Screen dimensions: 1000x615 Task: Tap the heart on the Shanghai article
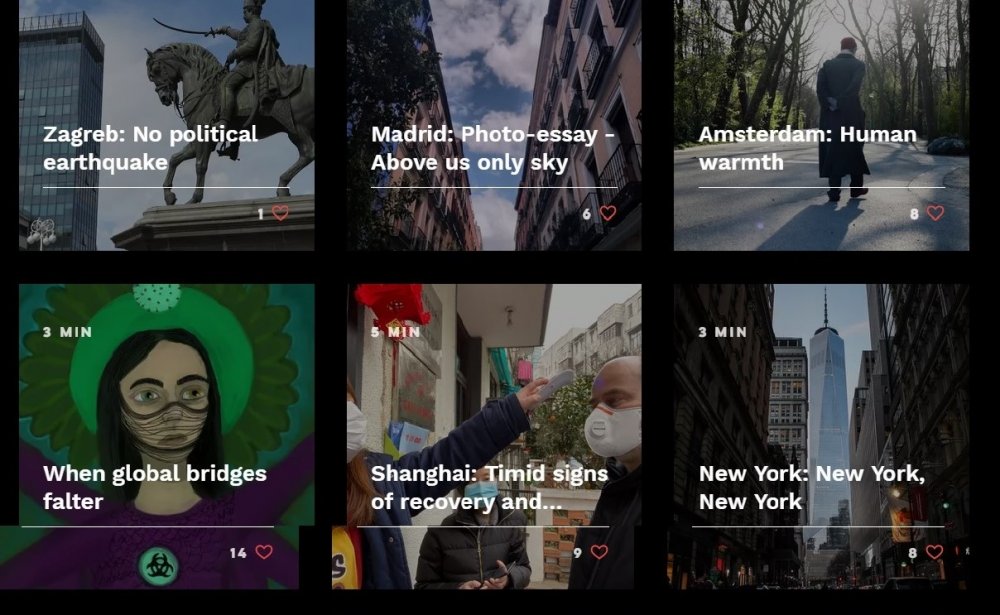[599, 552]
